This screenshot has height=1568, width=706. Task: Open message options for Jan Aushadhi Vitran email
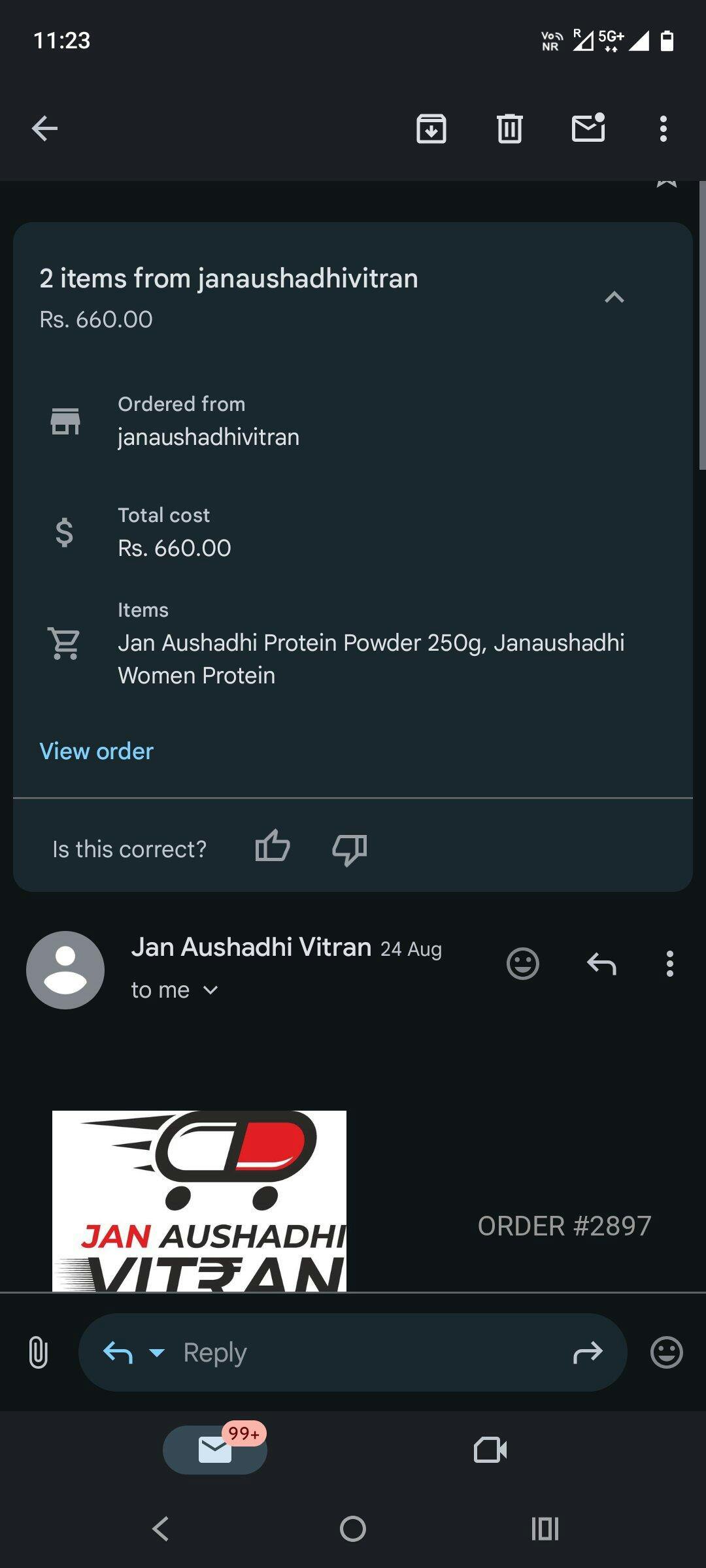(669, 964)
